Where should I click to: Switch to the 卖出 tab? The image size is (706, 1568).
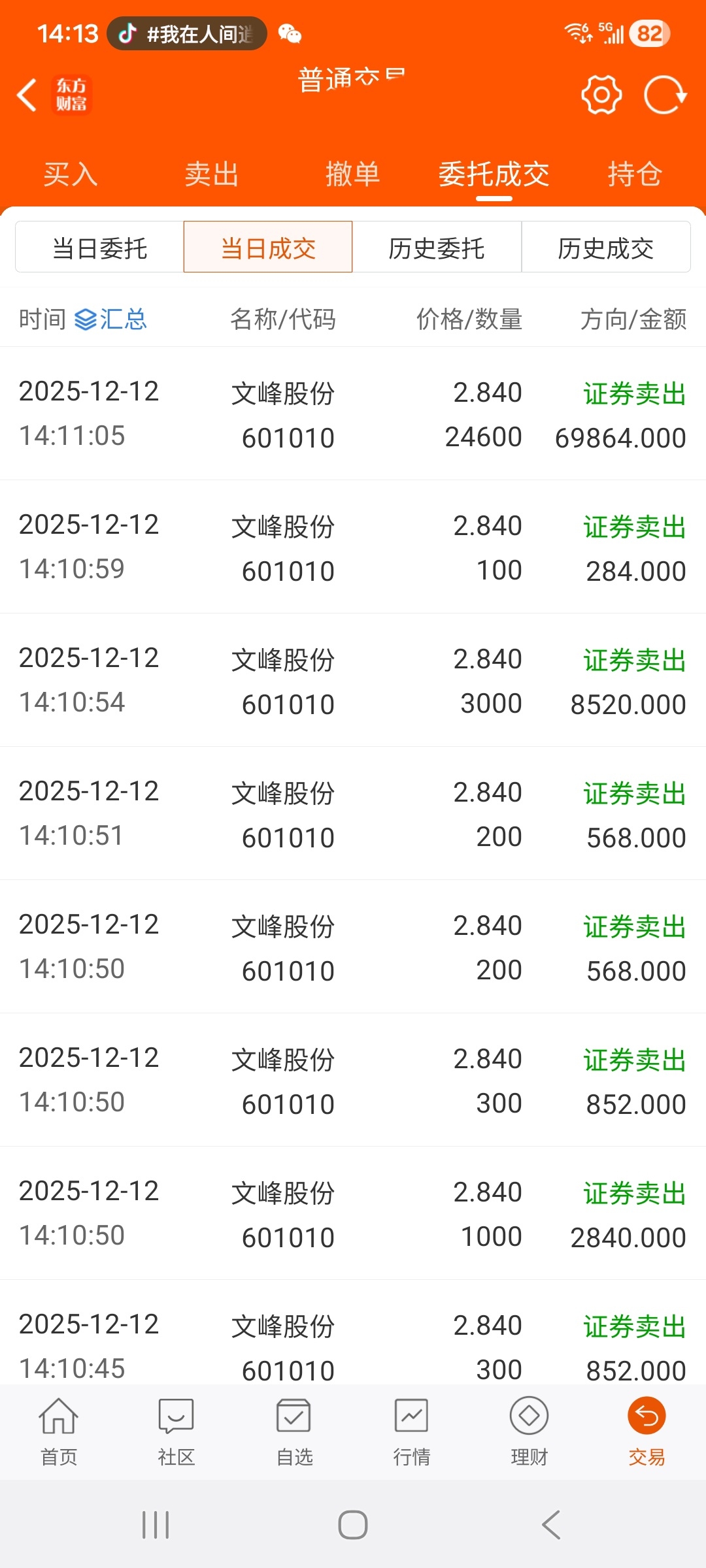212,174
